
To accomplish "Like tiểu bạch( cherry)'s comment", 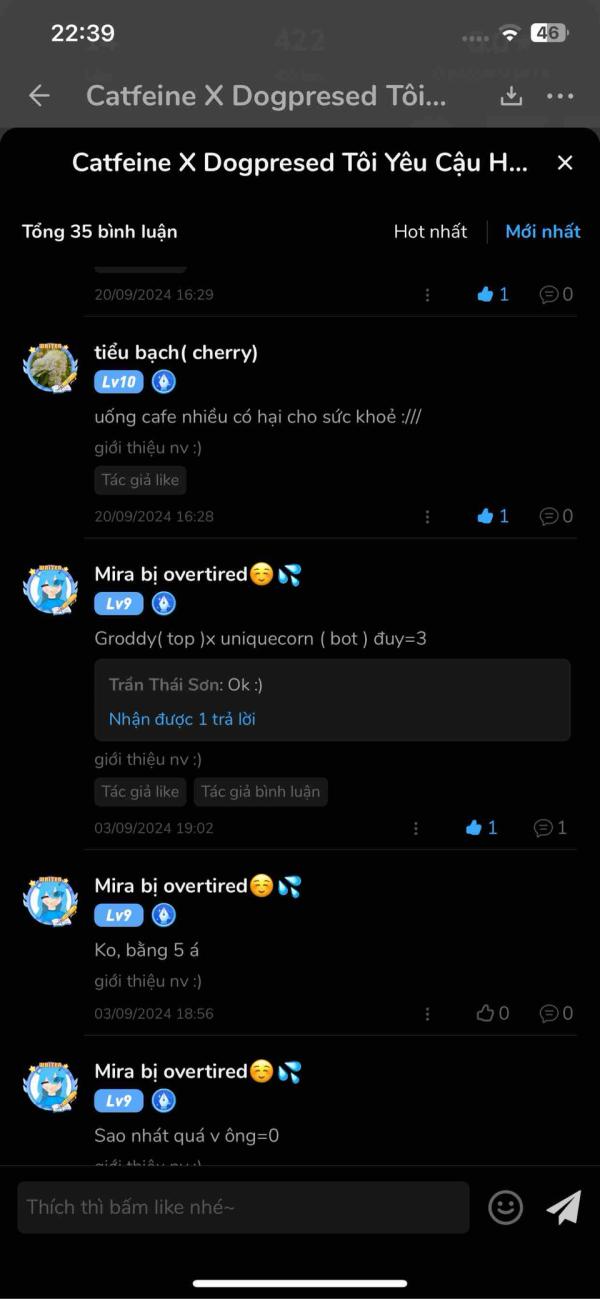I will click(x=493, y=516).
